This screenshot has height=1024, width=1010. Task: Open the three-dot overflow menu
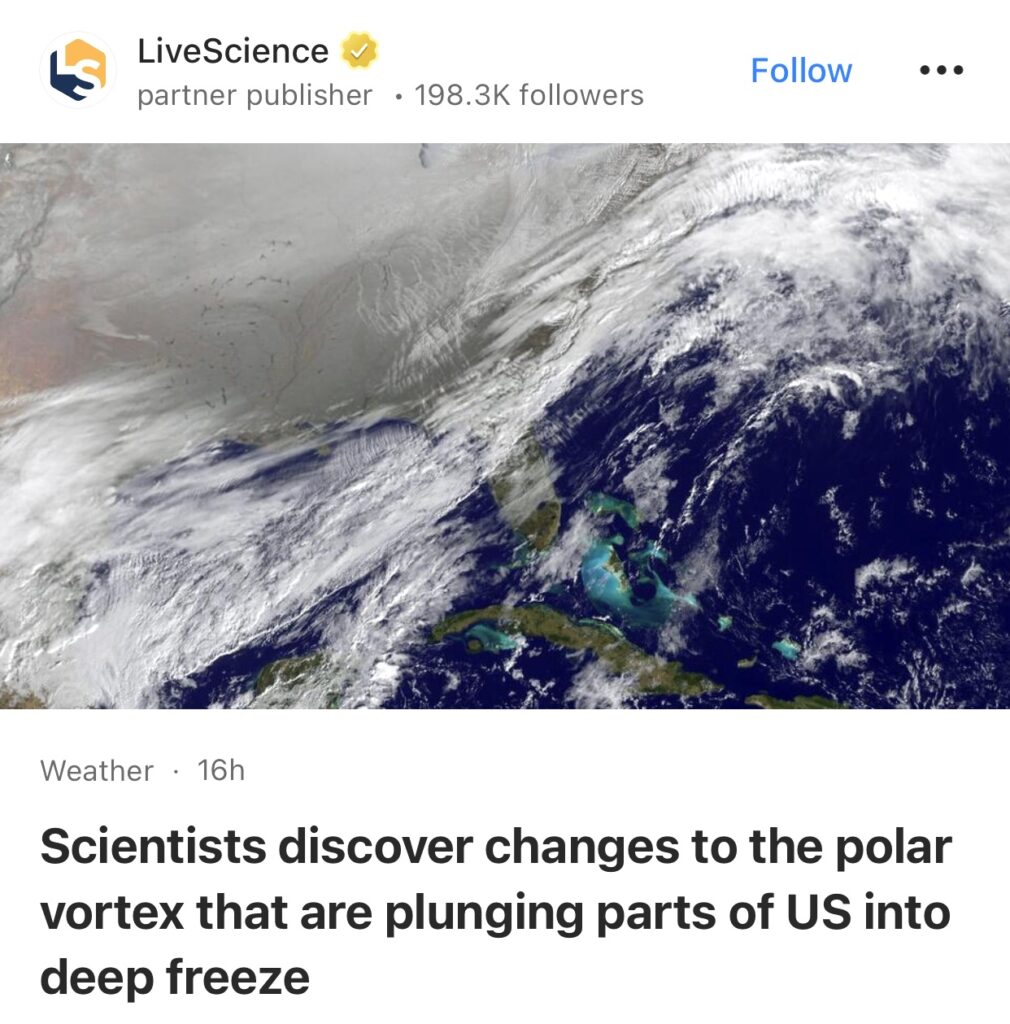[x=941, y=71]
